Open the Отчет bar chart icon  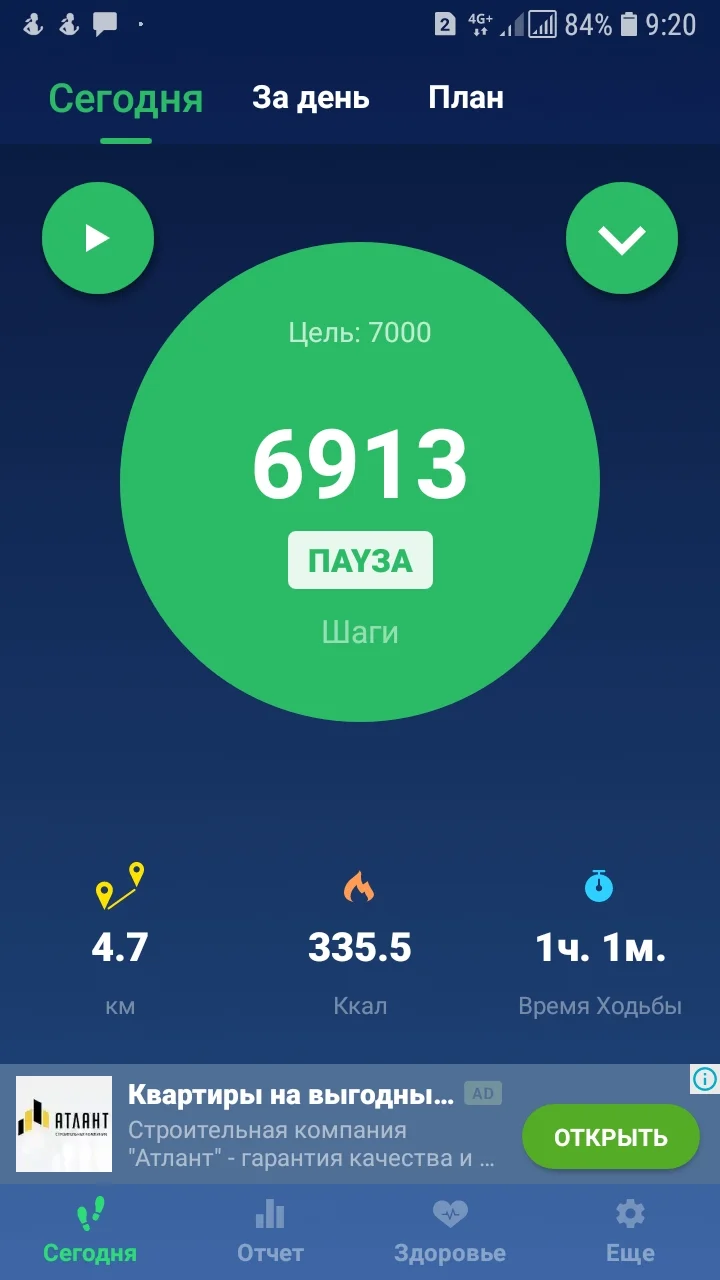(x=269, y=1215)
